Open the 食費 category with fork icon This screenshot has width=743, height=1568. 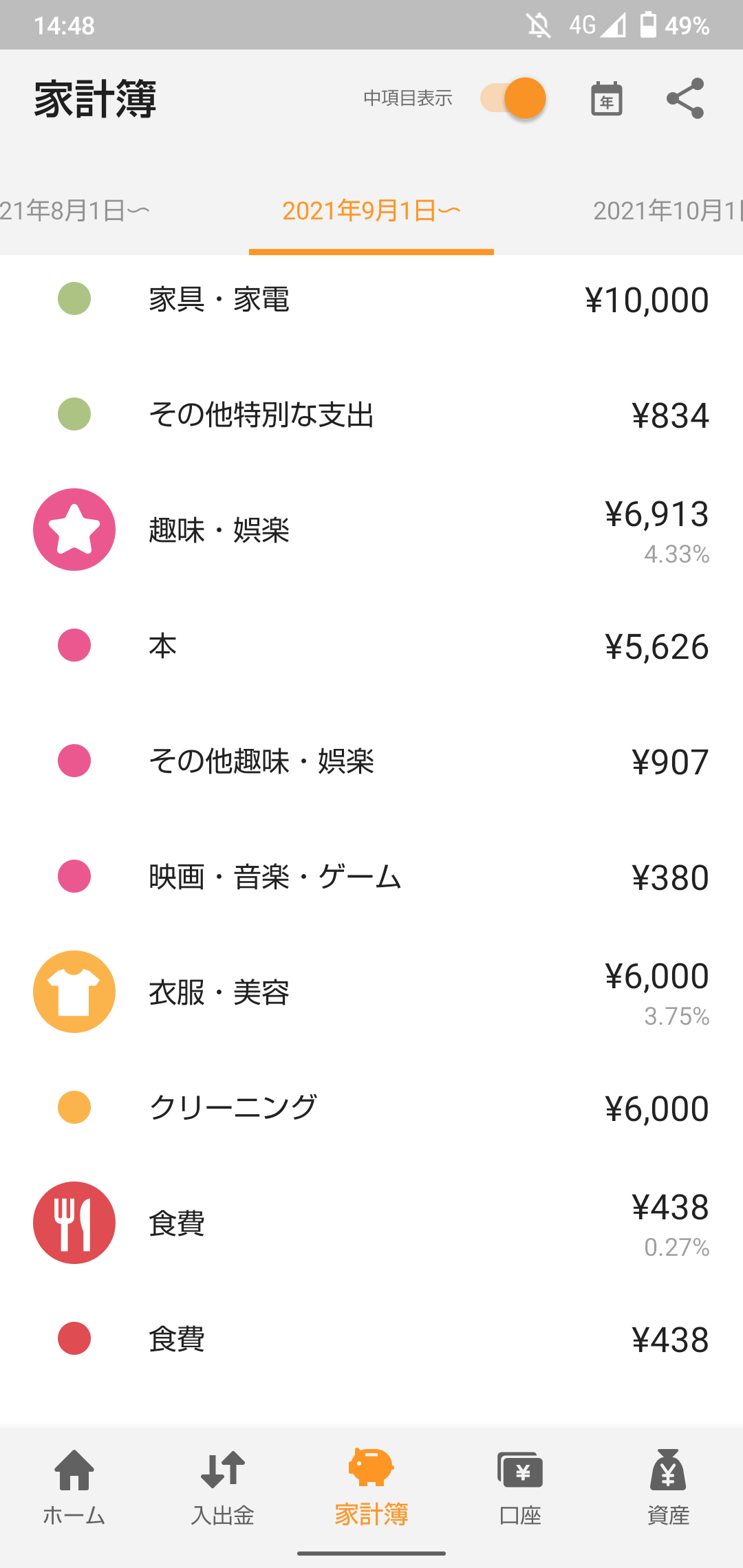pyautogui.click(x=371, y=1223)
